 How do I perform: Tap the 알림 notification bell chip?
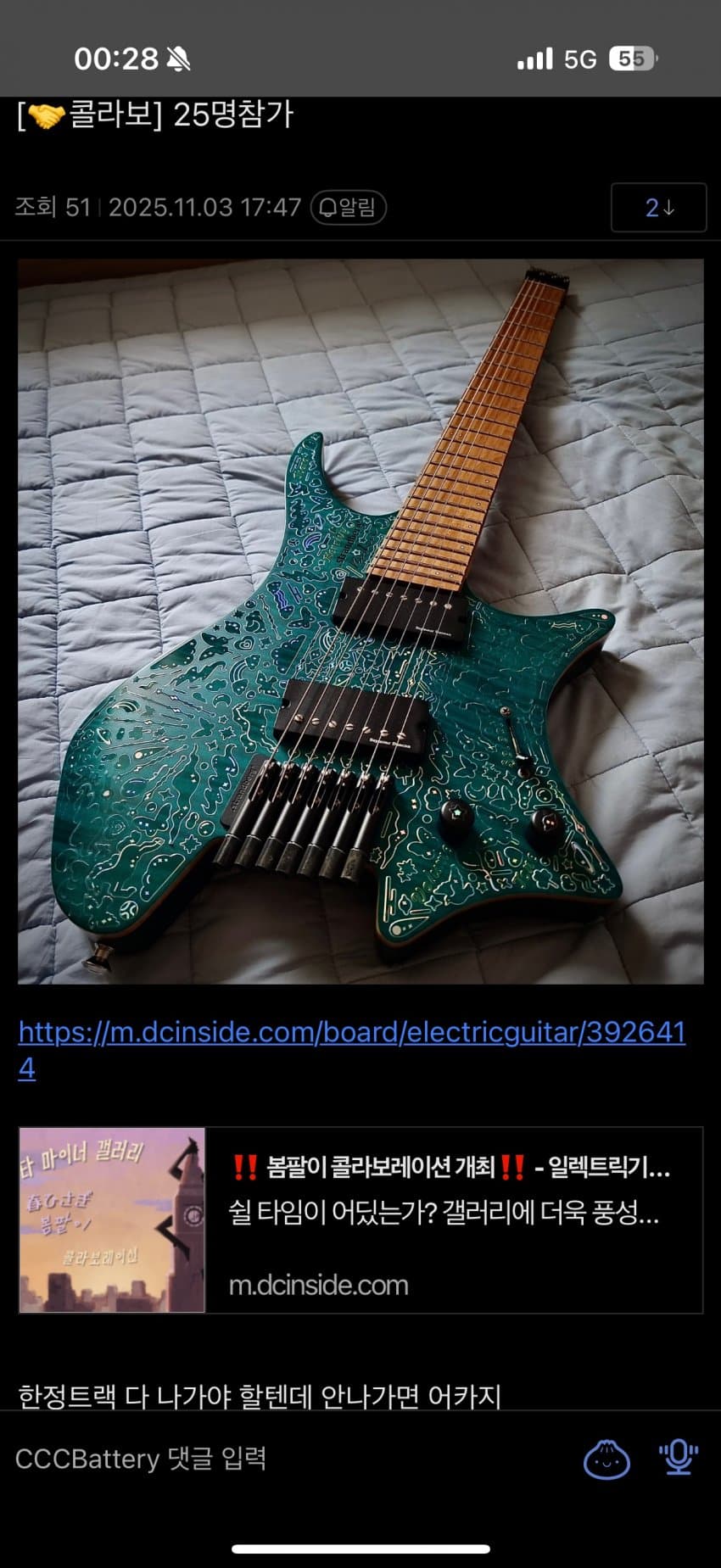(349, 208)
